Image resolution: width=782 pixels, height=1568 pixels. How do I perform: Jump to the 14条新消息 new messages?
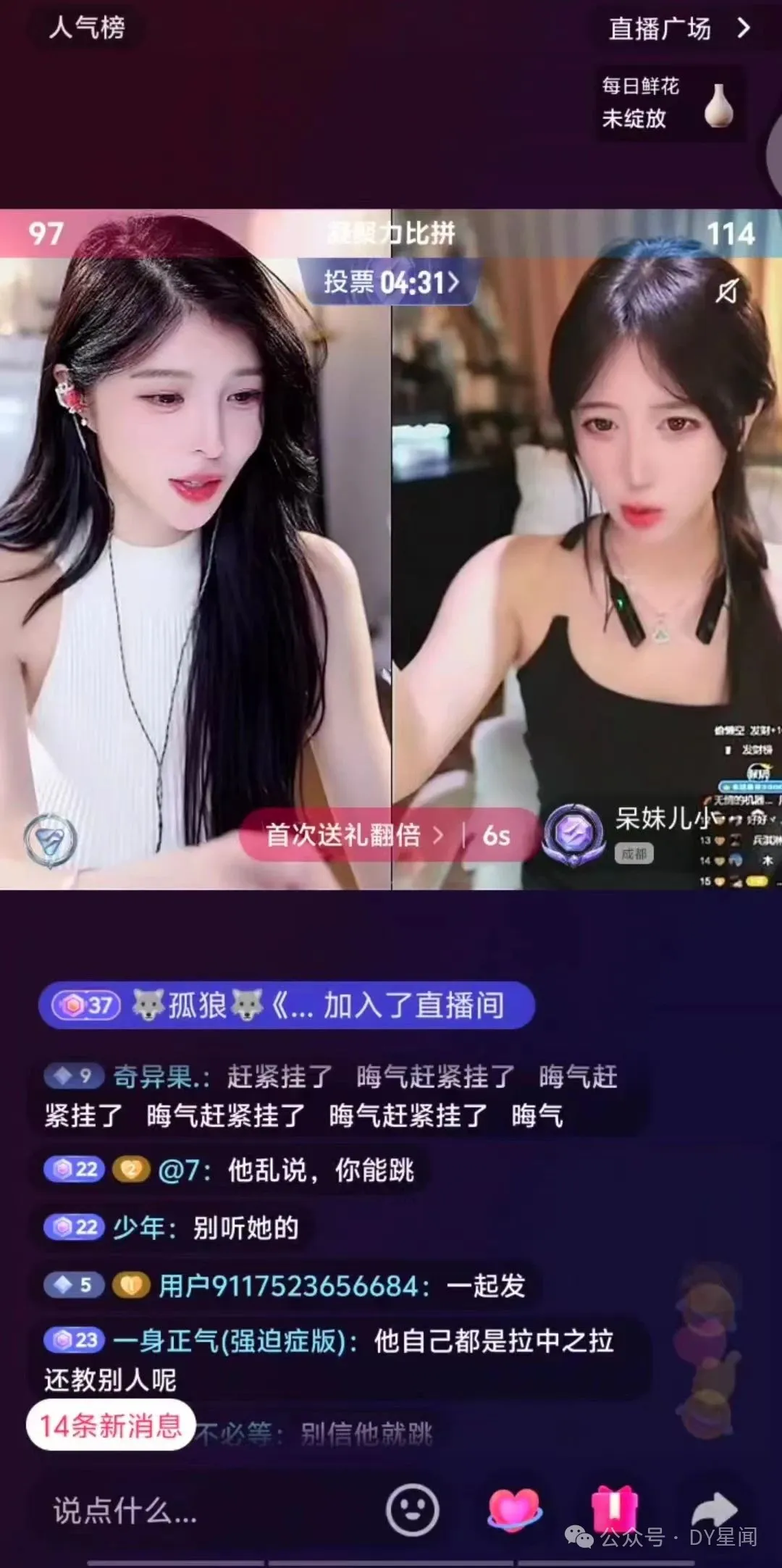(x=111, y=1425)
